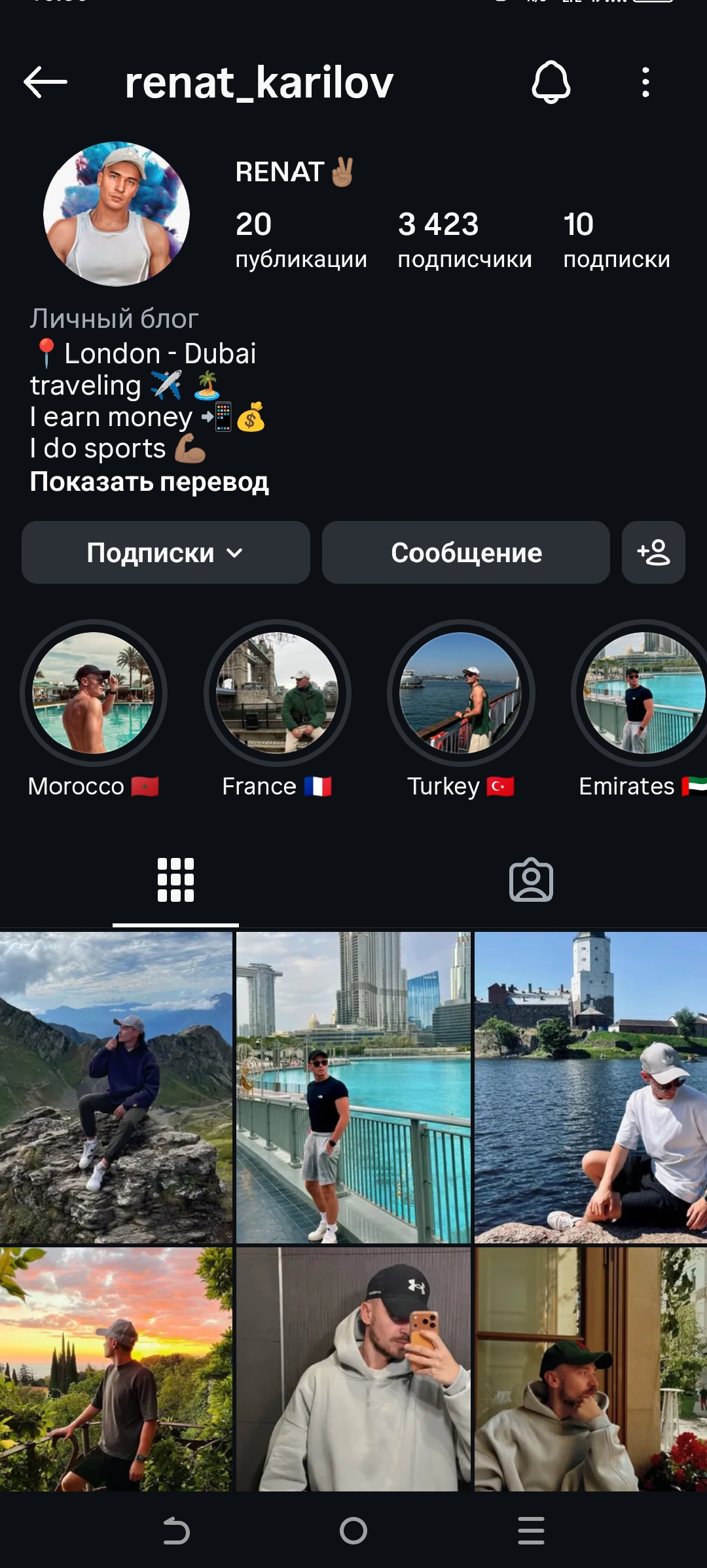Tap the system home button

[353, 1531]
